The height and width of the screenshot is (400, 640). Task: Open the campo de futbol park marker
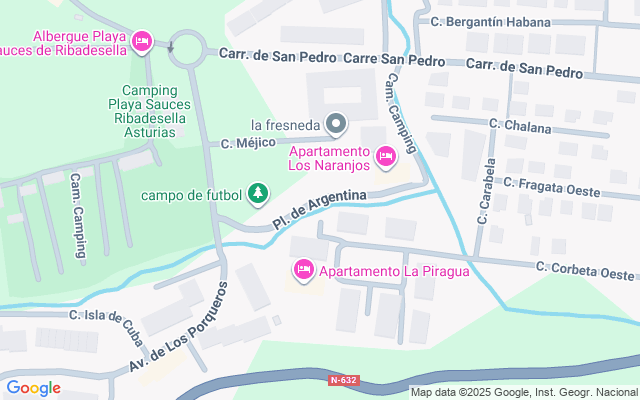tap(258, 194)
